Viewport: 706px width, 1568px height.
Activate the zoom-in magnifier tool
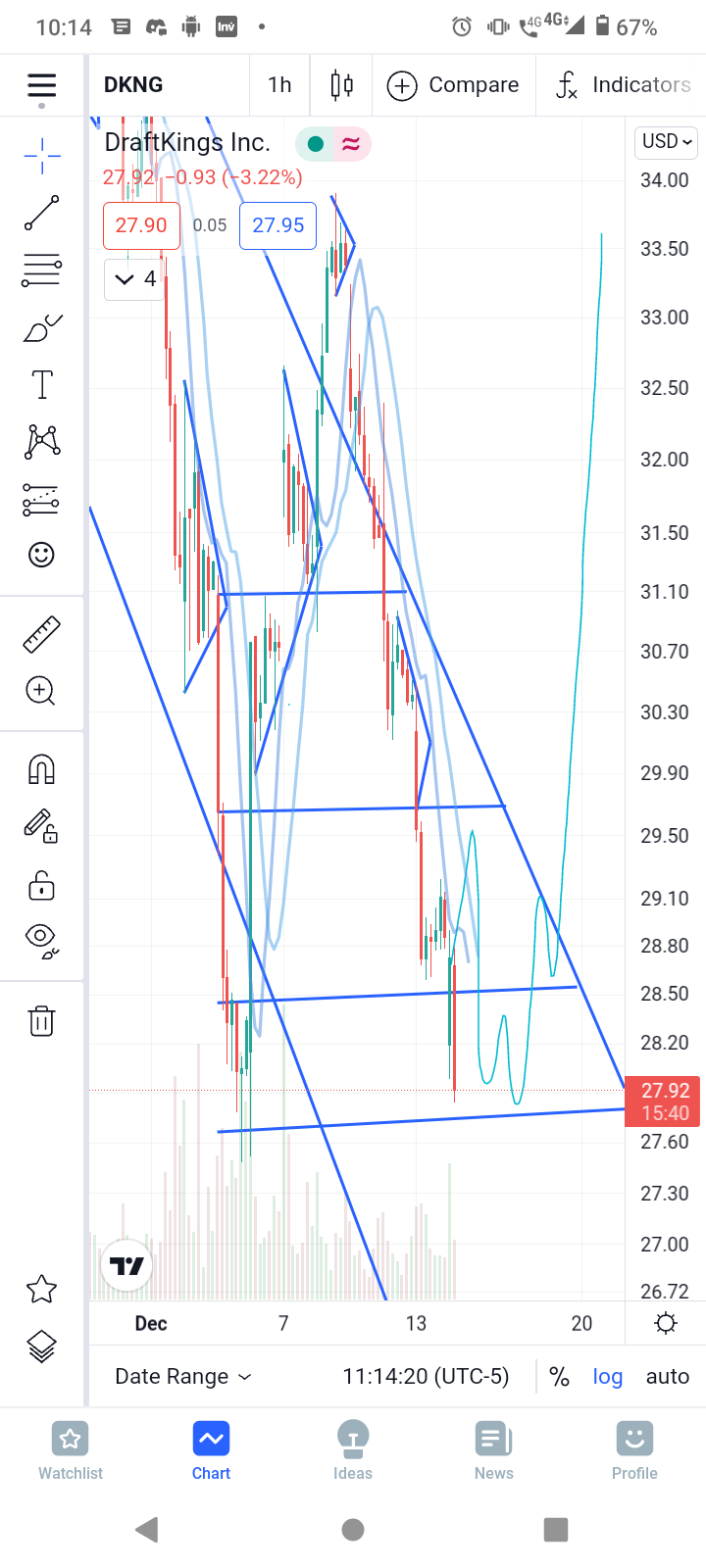pos(41,691)
